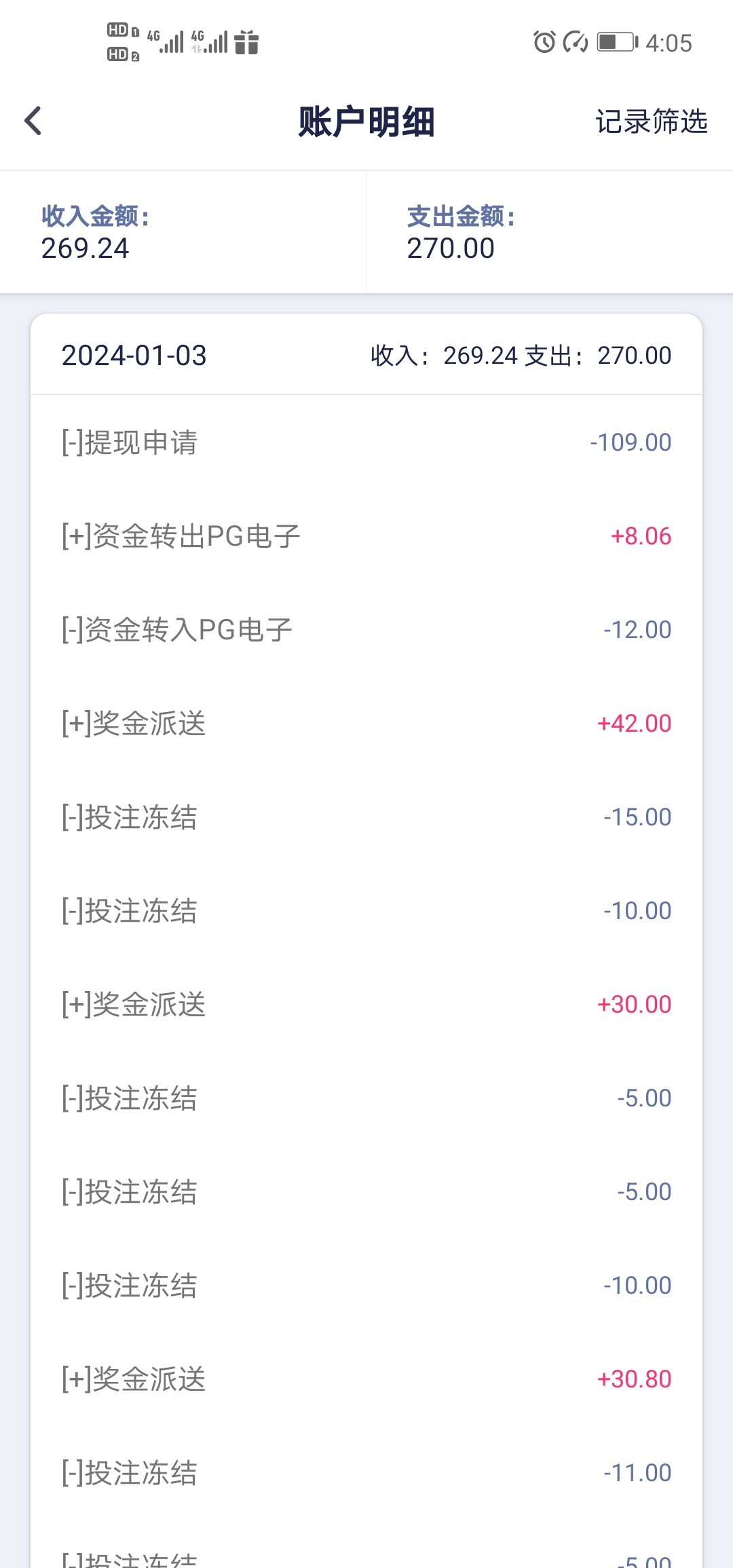
Task: Open the 记录筛选 record filter
Action: (651, 122)
